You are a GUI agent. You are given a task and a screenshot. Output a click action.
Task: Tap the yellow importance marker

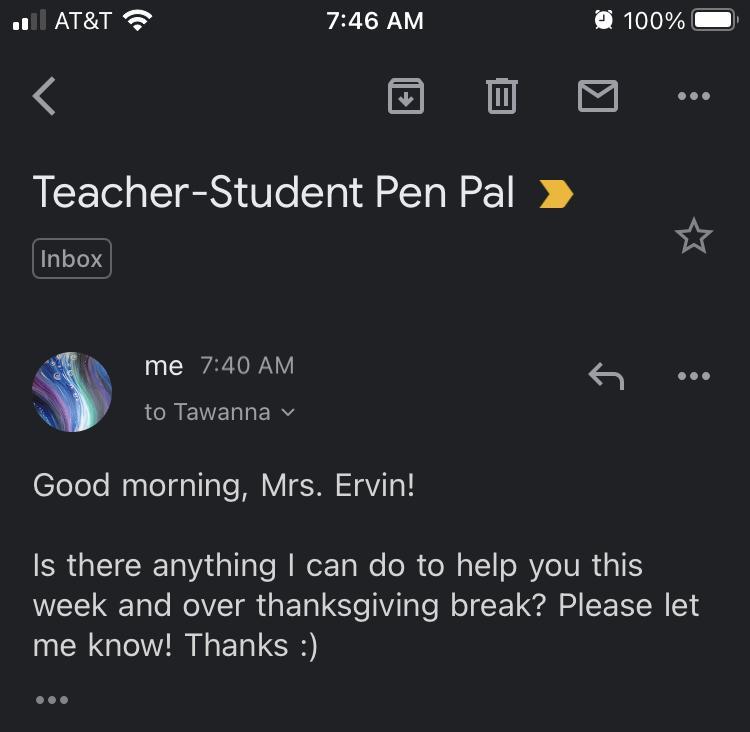click(556, 194)
